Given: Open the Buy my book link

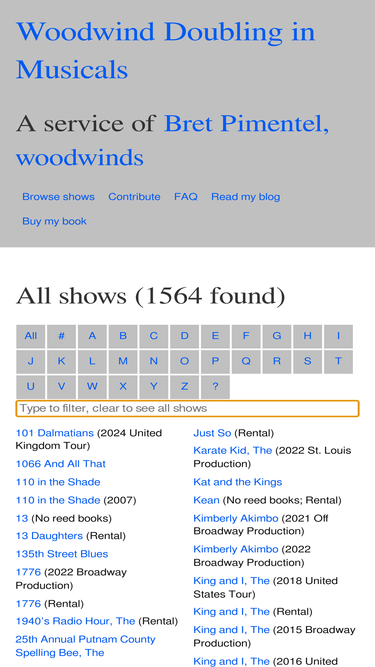Looking at the screenshot, I should click(54, 221).
